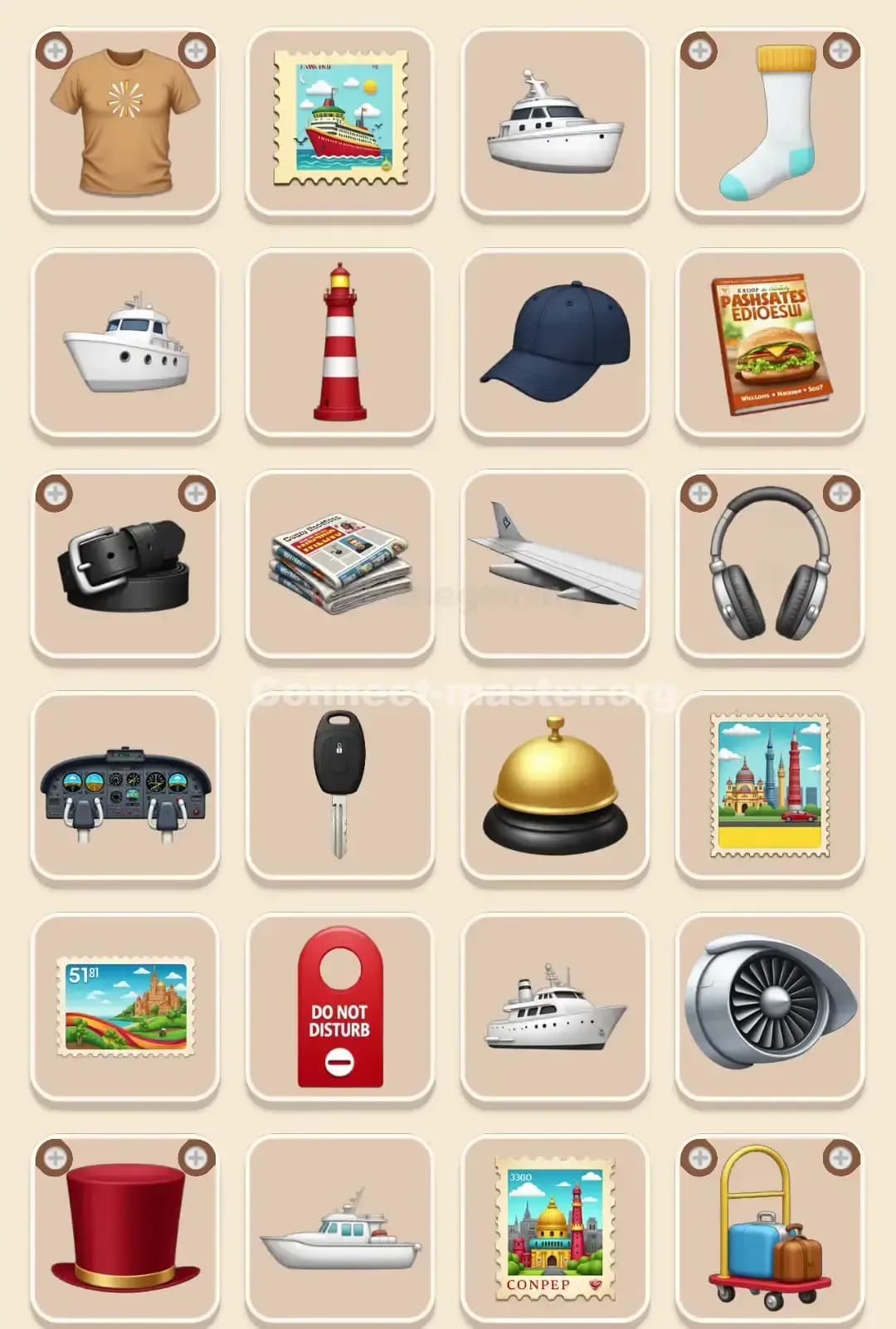896x1329 pixels.
Task: Pick the navy baseball cap tile
Action: pyautogui.click(x=554, y=340)
